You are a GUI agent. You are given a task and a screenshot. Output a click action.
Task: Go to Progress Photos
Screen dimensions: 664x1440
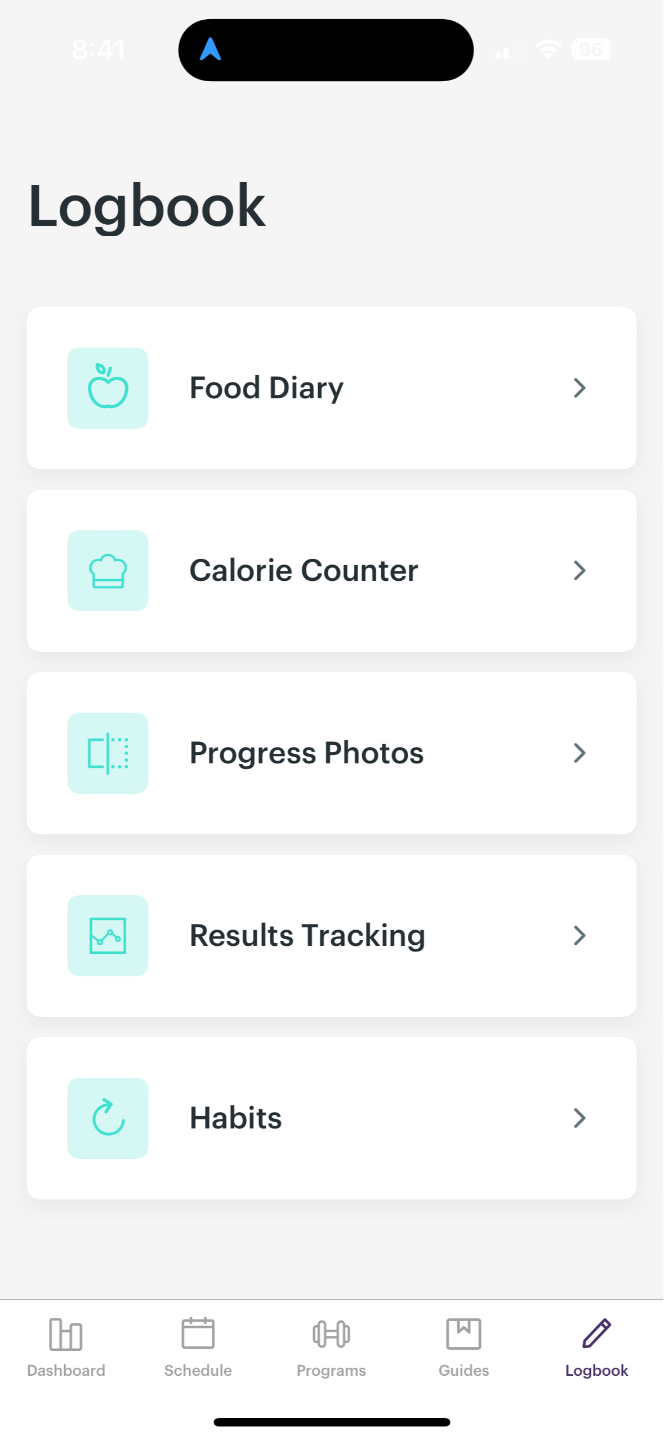point(331,753)
